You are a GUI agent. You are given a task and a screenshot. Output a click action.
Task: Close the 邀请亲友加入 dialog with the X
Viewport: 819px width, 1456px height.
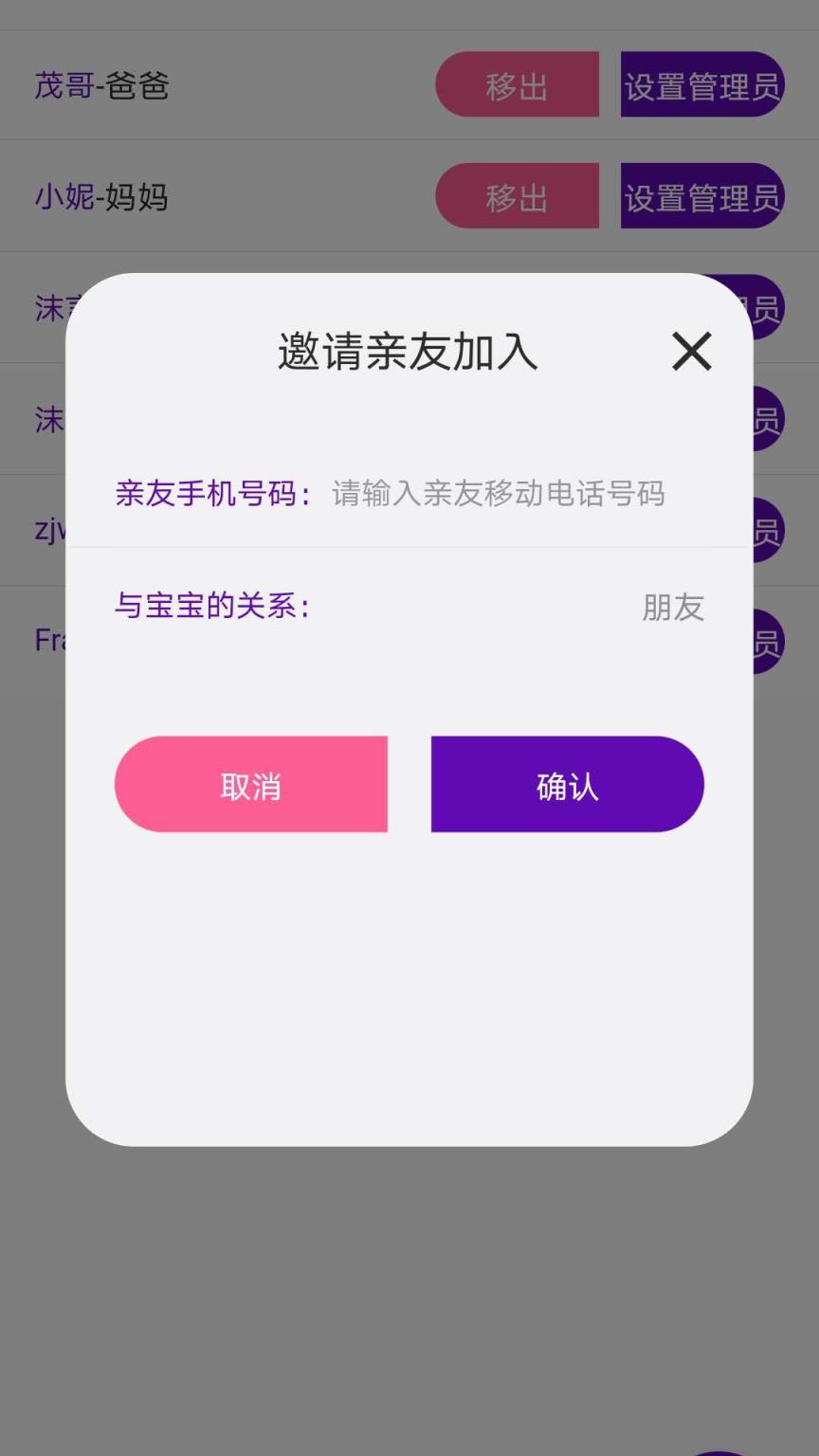pos(691,351)
